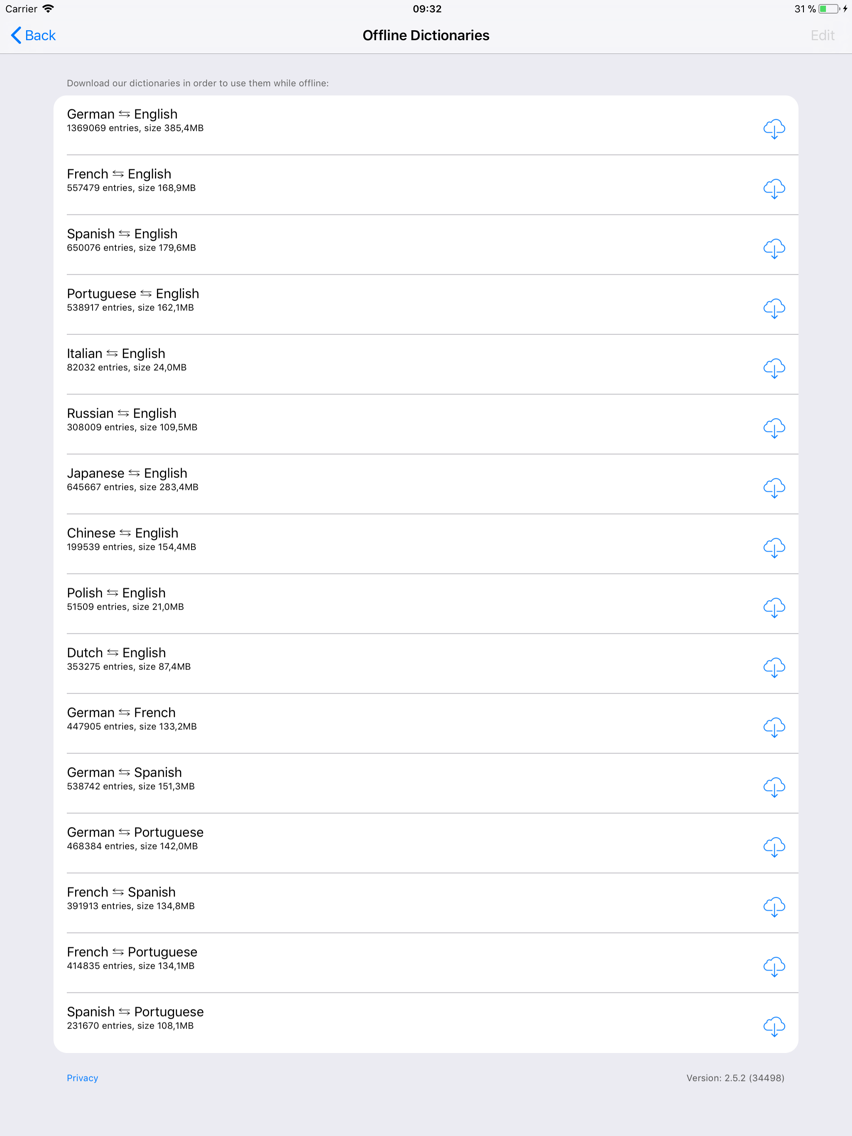Open the Privacy link
This screenshot has width=852, height=1136.
coord(82,1078)
